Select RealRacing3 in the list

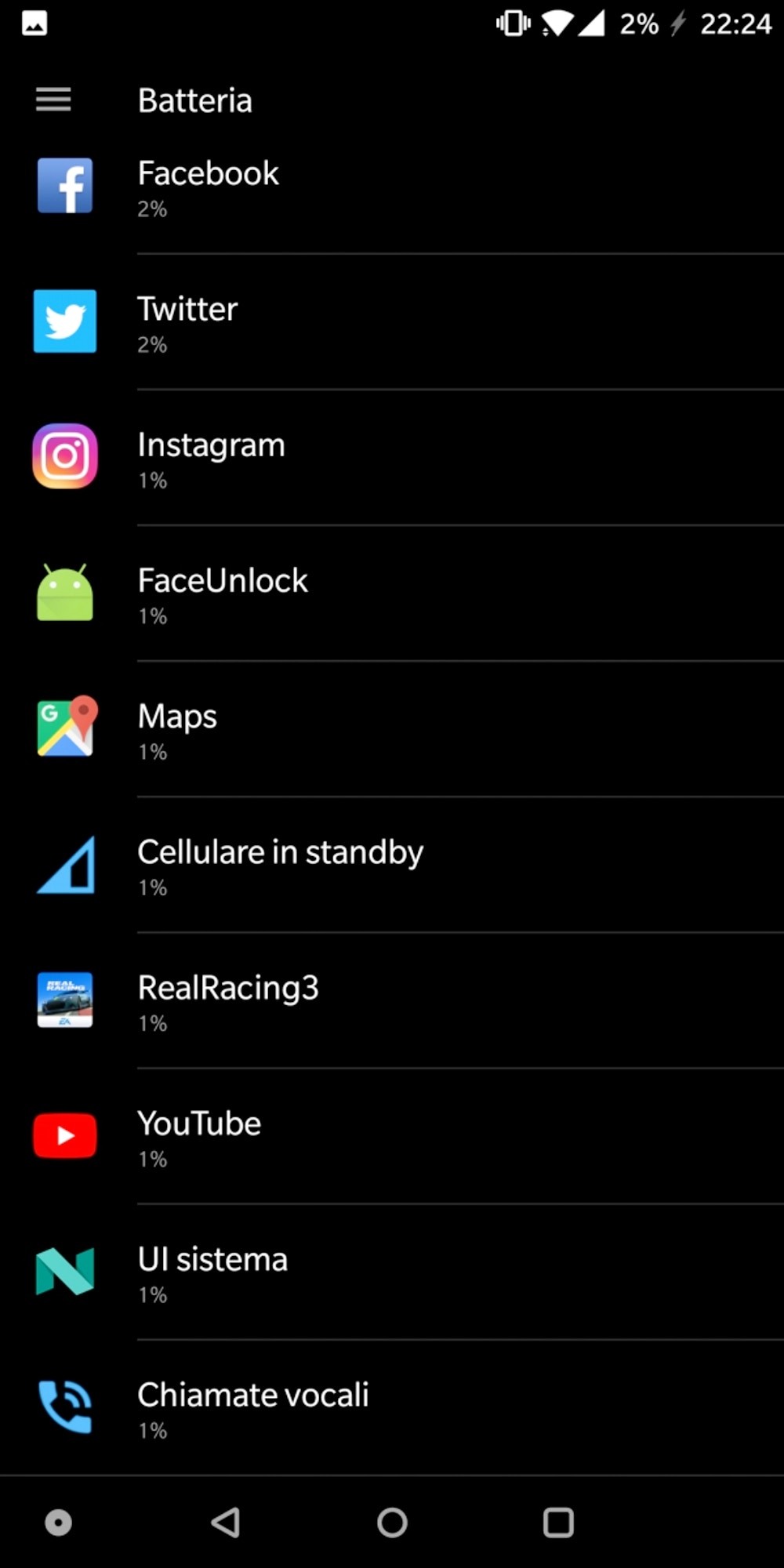click(392, 1000)
